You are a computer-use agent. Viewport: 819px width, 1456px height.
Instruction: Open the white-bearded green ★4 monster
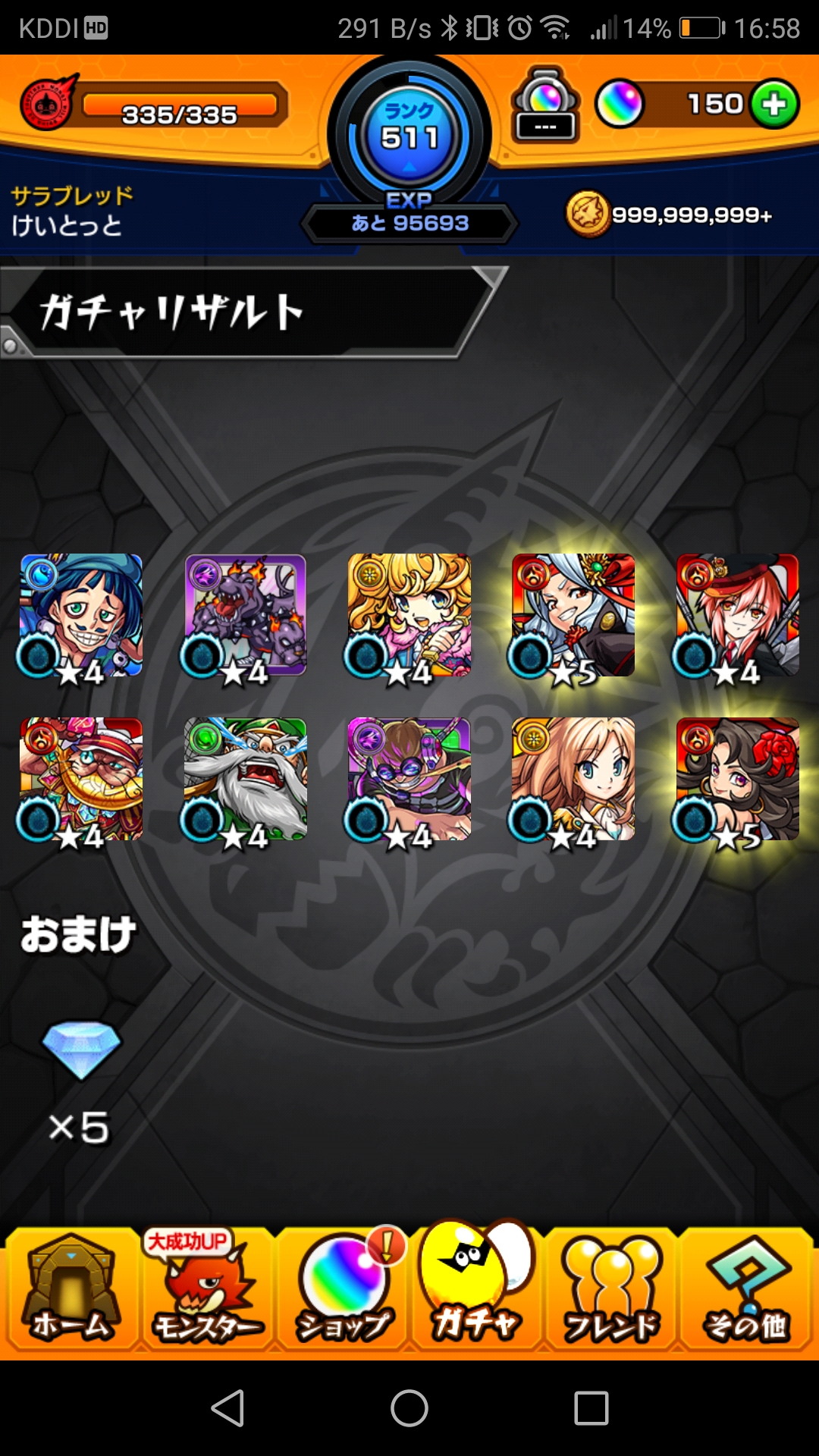(244, 780)
